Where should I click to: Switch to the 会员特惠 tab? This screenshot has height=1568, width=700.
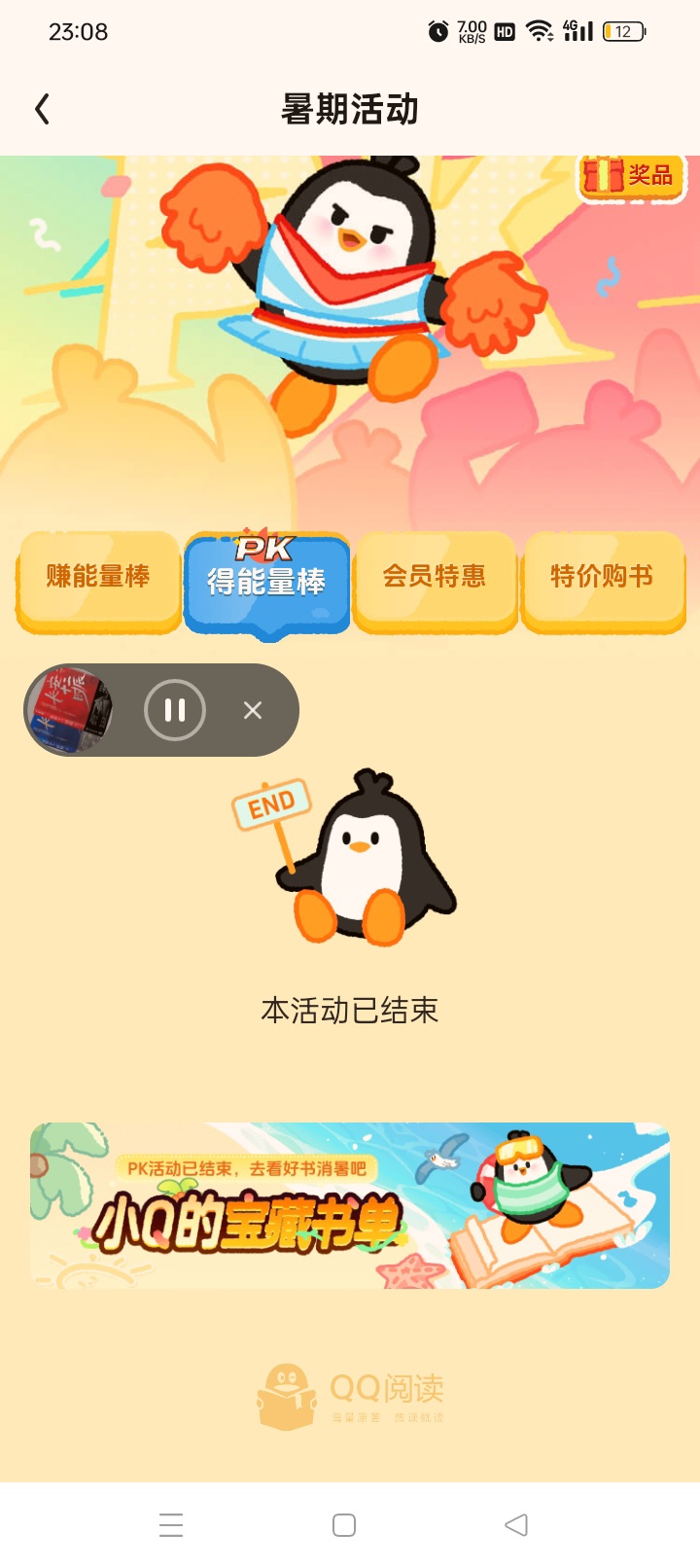pos(435,580)
